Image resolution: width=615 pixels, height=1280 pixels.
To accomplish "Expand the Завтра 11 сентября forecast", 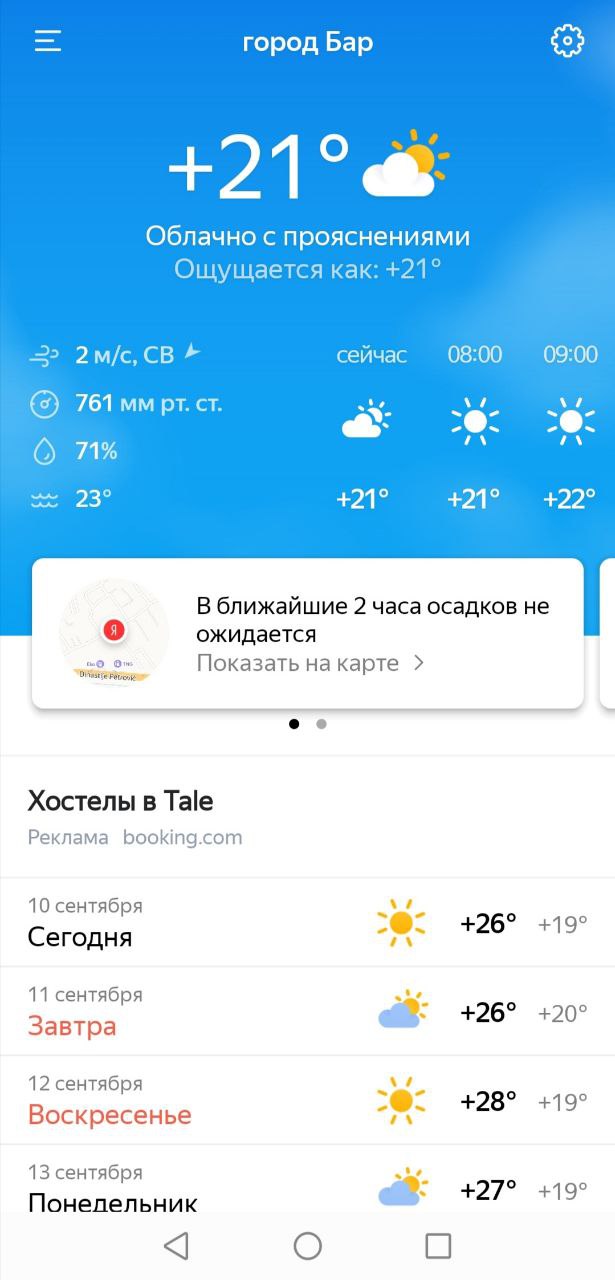I will click(x=308, y=1012).
